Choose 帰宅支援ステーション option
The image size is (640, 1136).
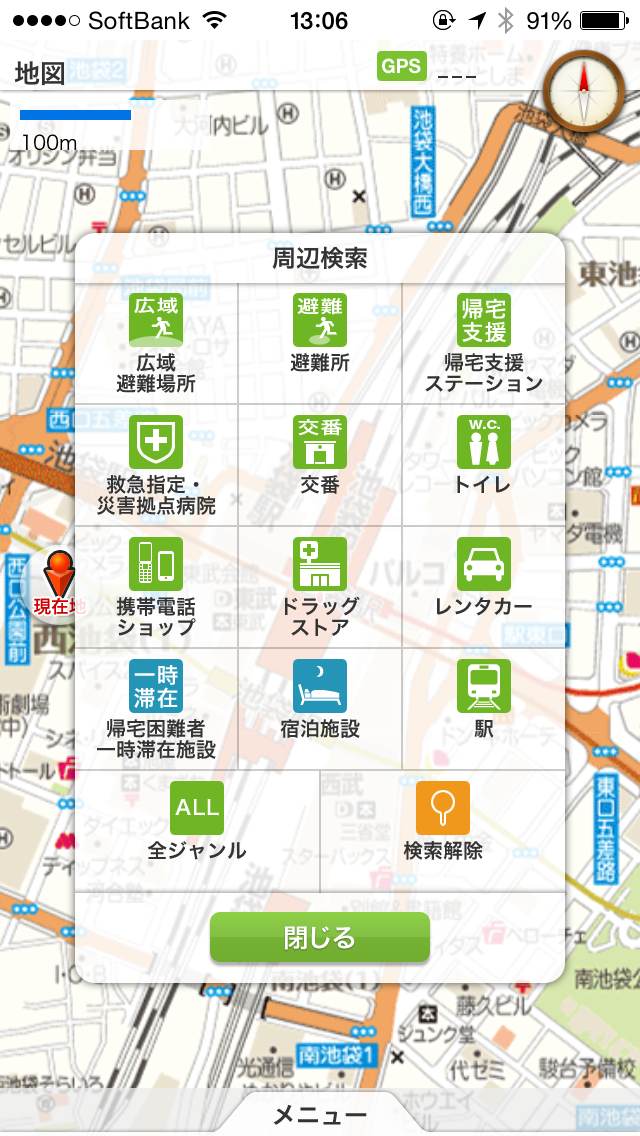pyautogui.click(x=484, y=342)
